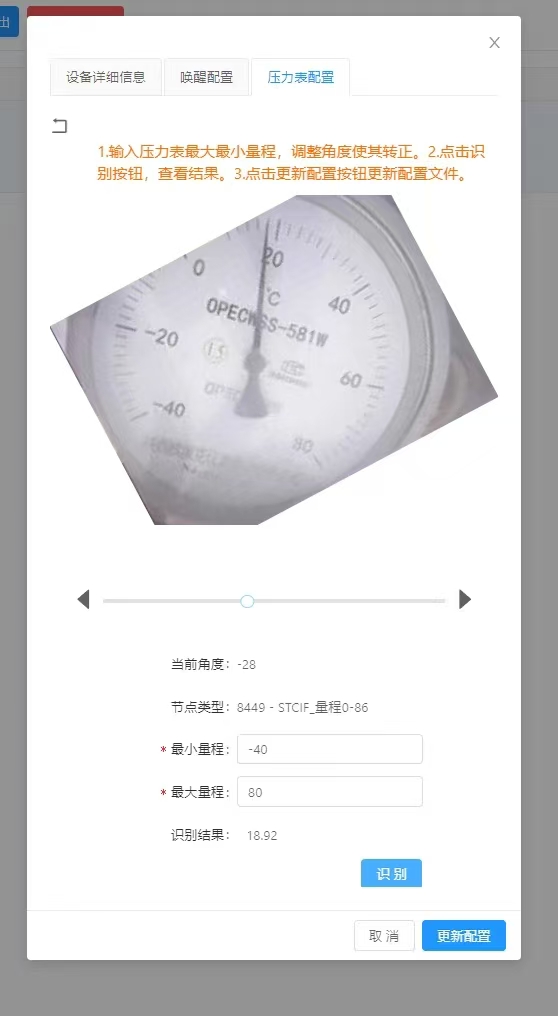This screenshot has width=558, height=1016.
Task: Decrease the angle with the left arrow
Action: 83,599
